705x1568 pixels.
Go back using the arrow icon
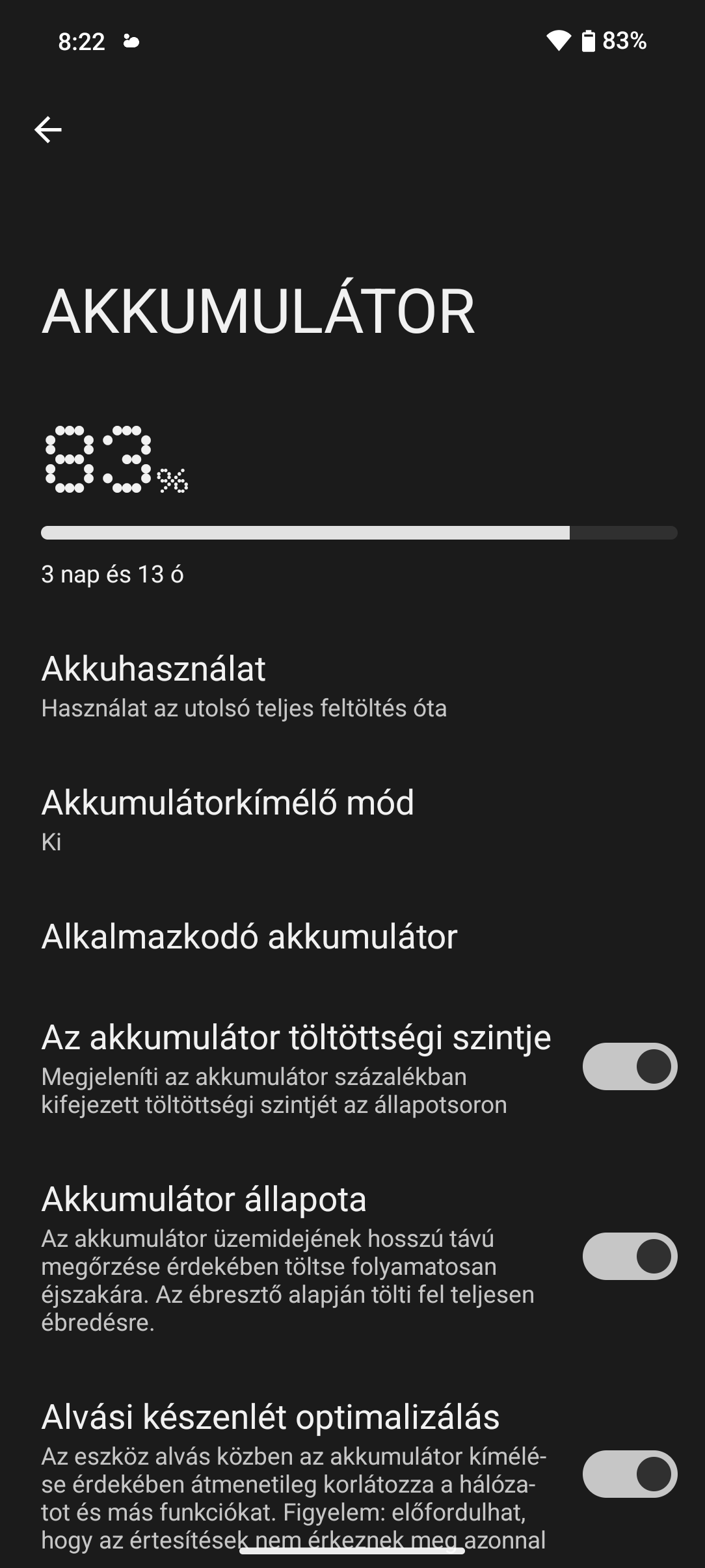(48, 130)
